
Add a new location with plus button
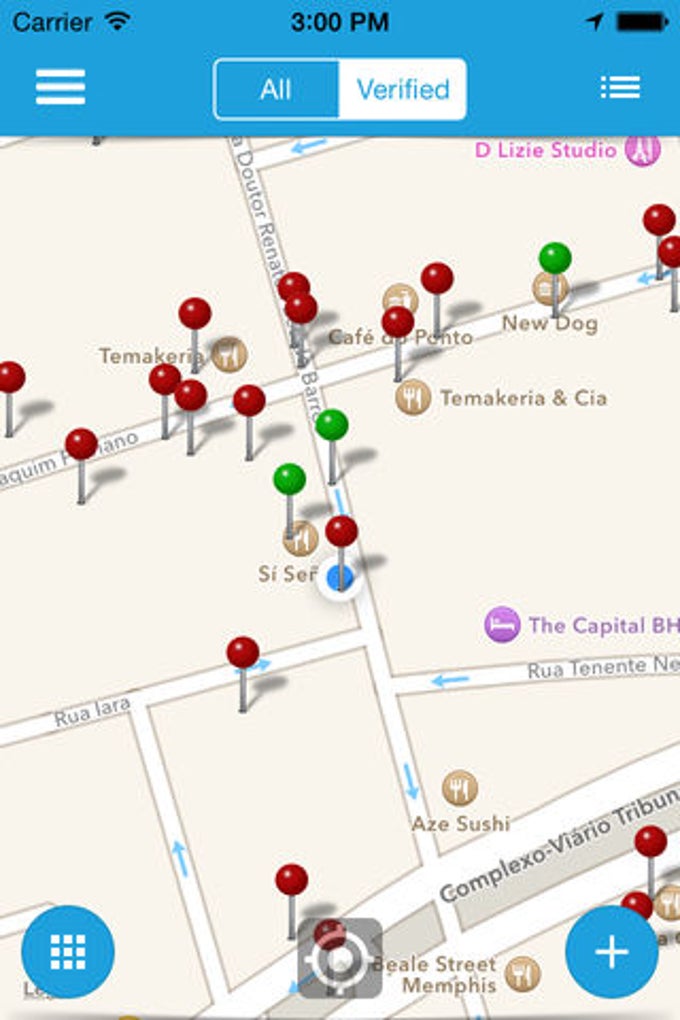coord(612,953)
